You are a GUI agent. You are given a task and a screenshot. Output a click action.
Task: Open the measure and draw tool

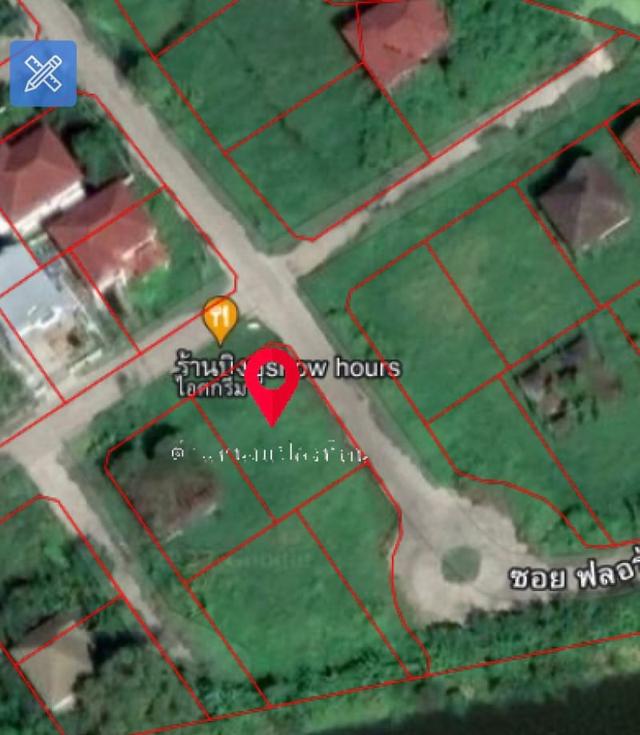[43, 73]
